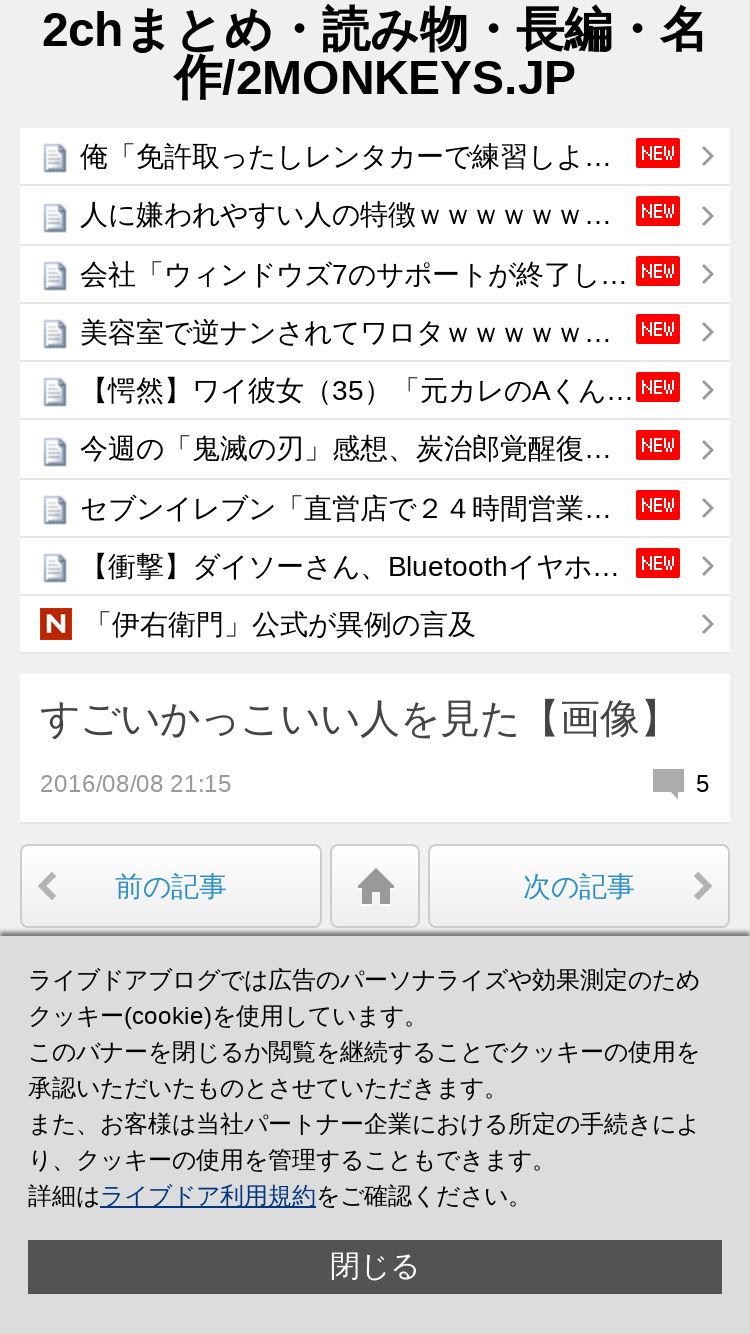Open the 【愕然】ワイ彼女 article
The height and width of the screenshot is (1334, 750).
coord(375,390)
